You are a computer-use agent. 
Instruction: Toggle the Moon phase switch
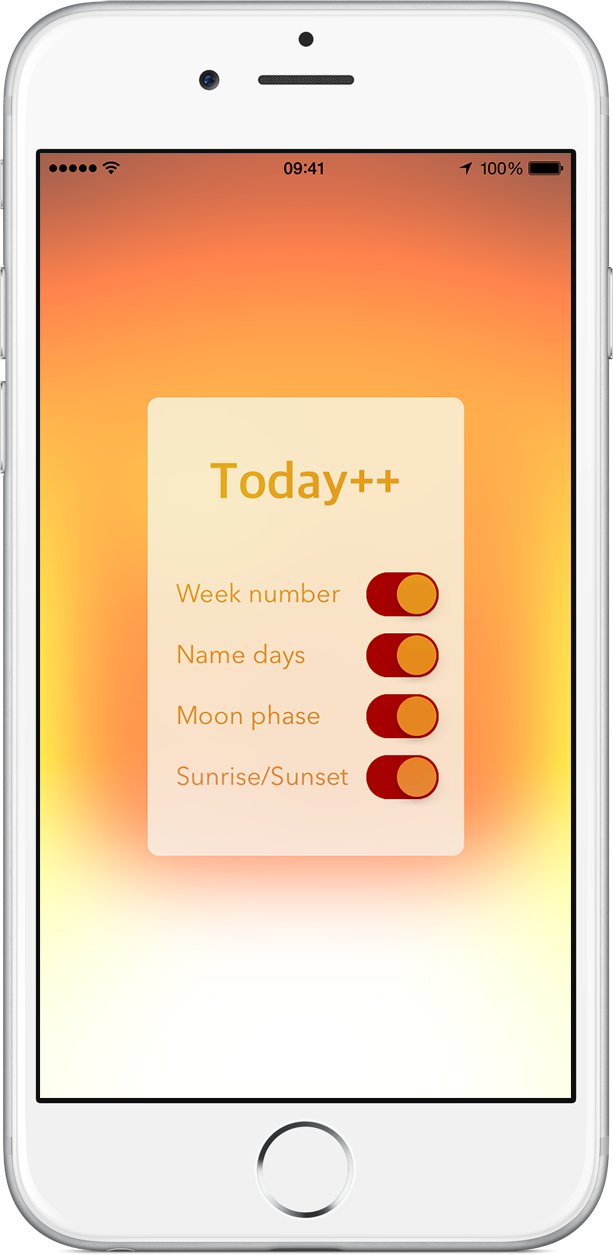[402, 716]
